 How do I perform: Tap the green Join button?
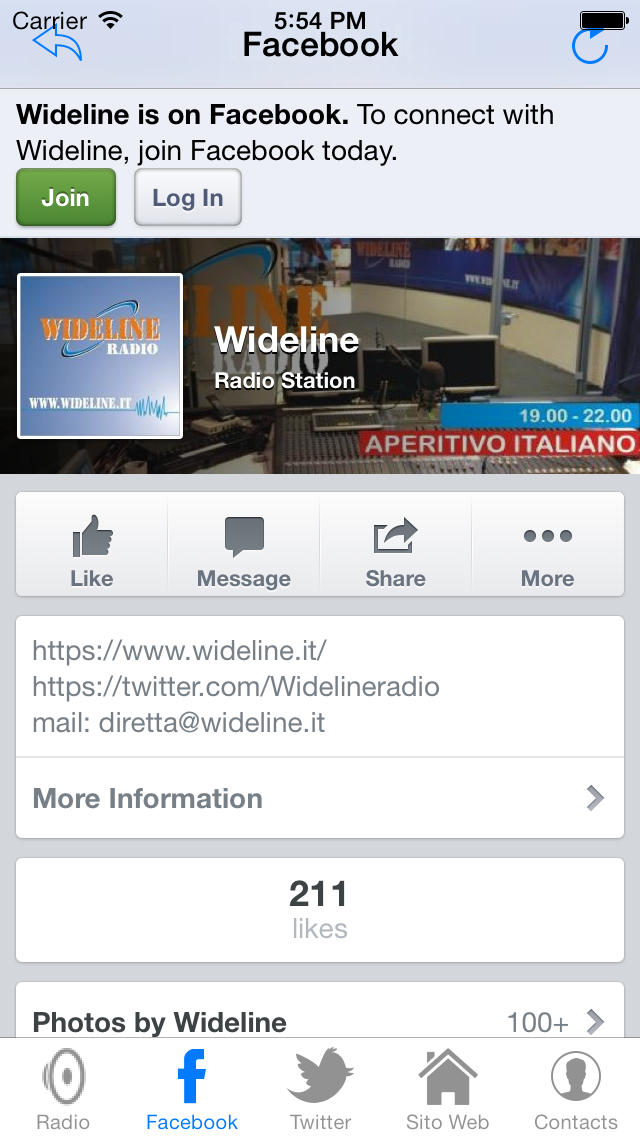66,197
